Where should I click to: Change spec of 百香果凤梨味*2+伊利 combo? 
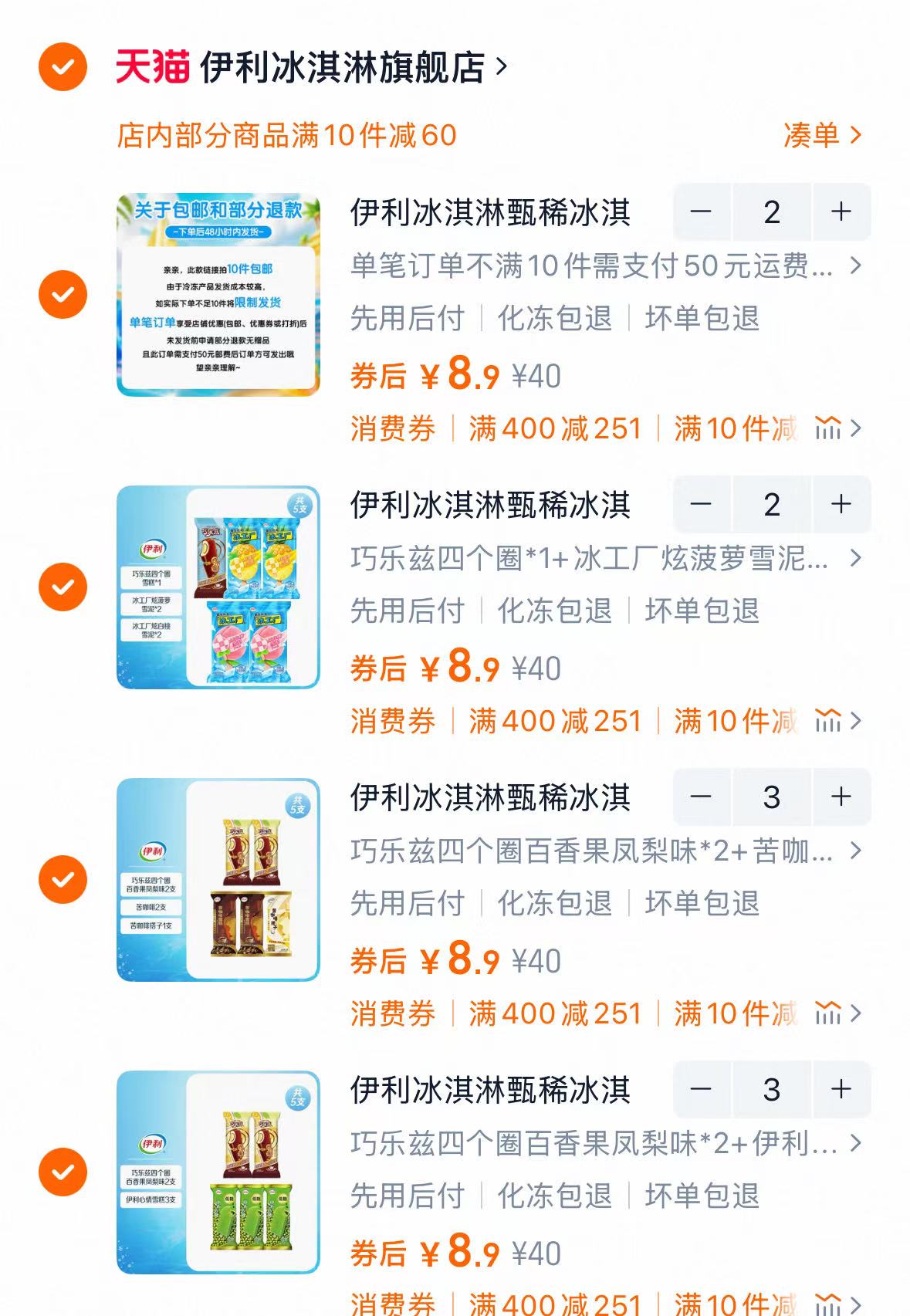click(x=605, y=1143)
